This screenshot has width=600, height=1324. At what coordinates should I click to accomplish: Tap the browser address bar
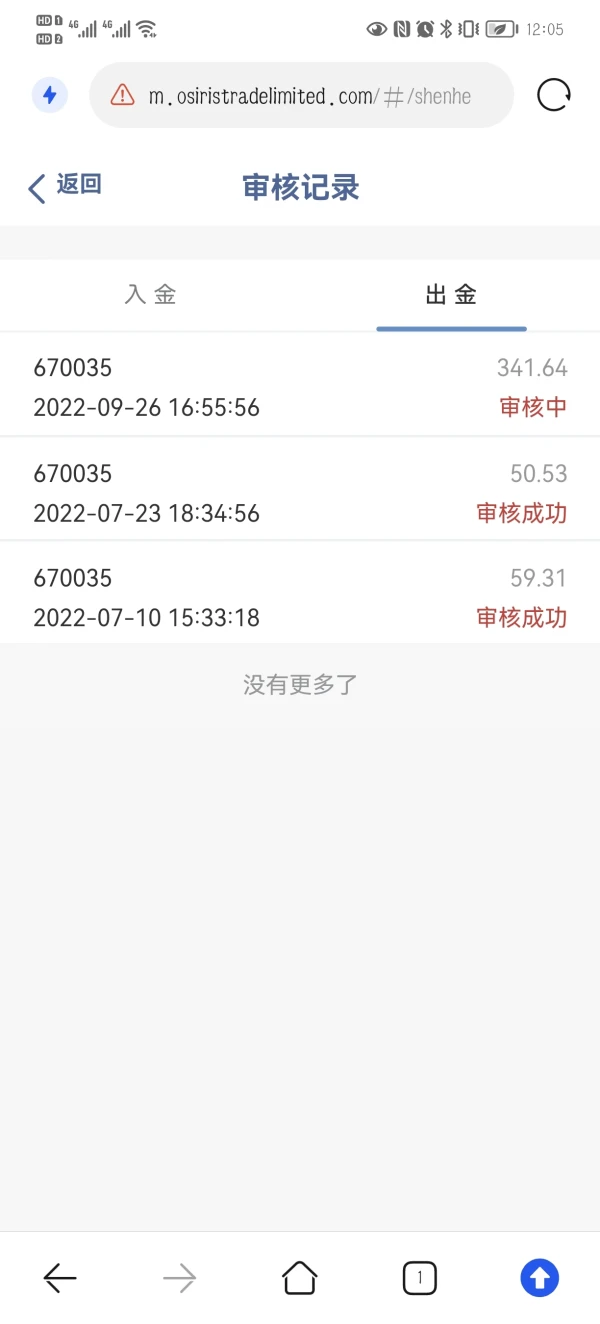(310, 96)
